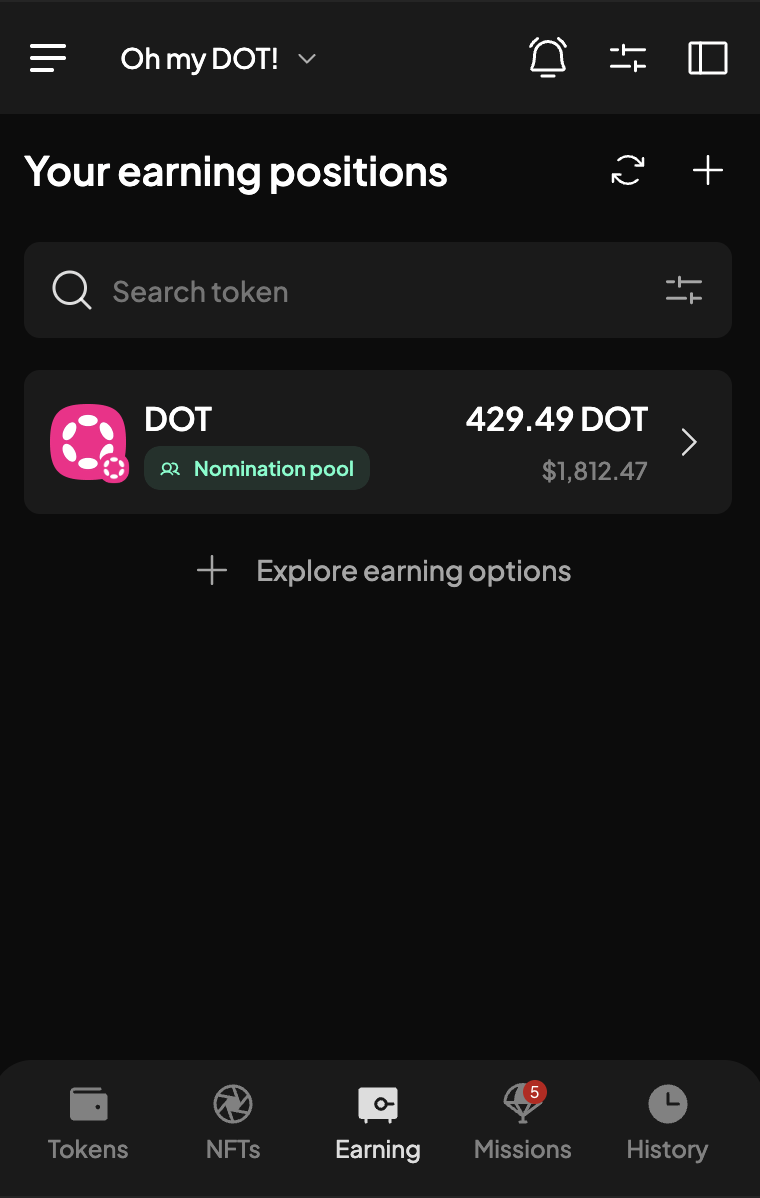Add a new earning position
760x1198 pixels.
708,171
